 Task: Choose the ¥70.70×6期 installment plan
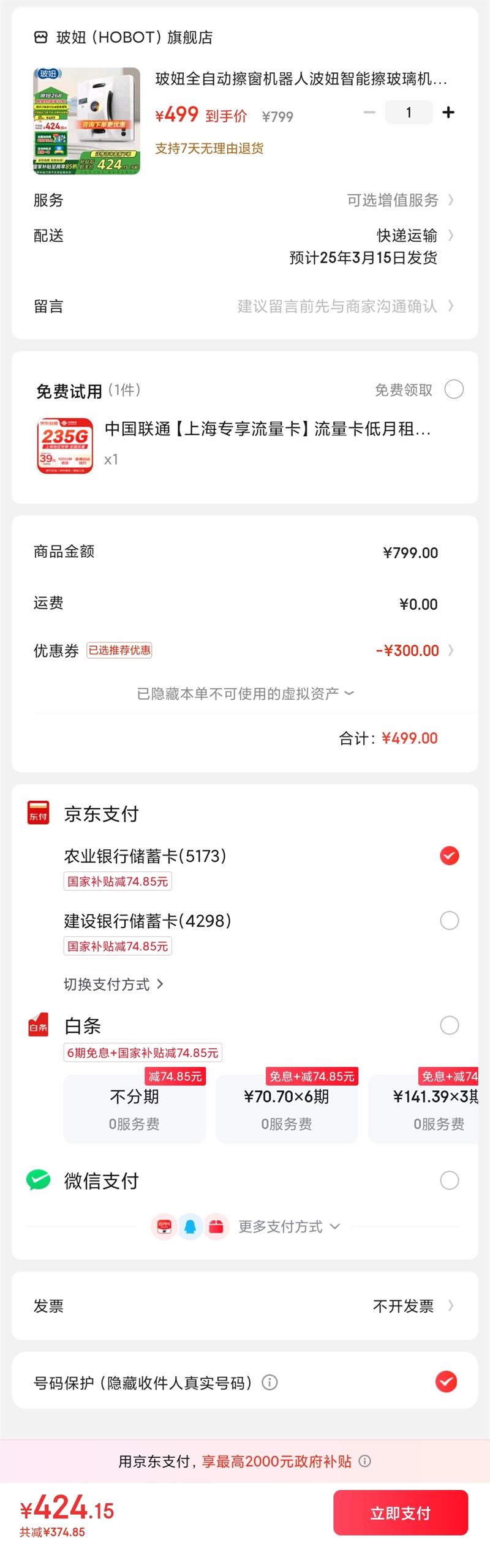click(287, 1108)
